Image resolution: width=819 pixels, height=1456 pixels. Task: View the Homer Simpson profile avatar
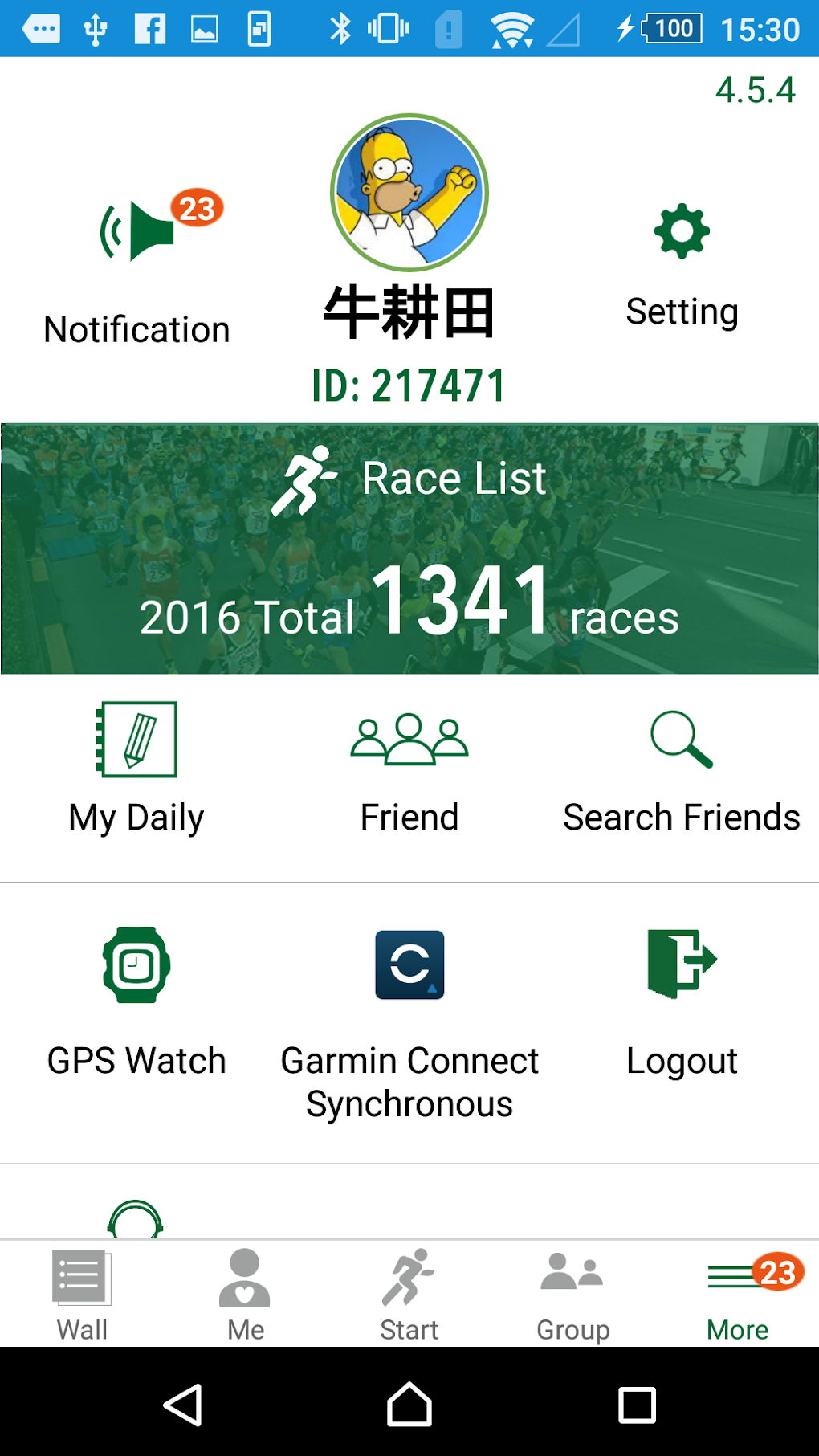pos(409,193)
